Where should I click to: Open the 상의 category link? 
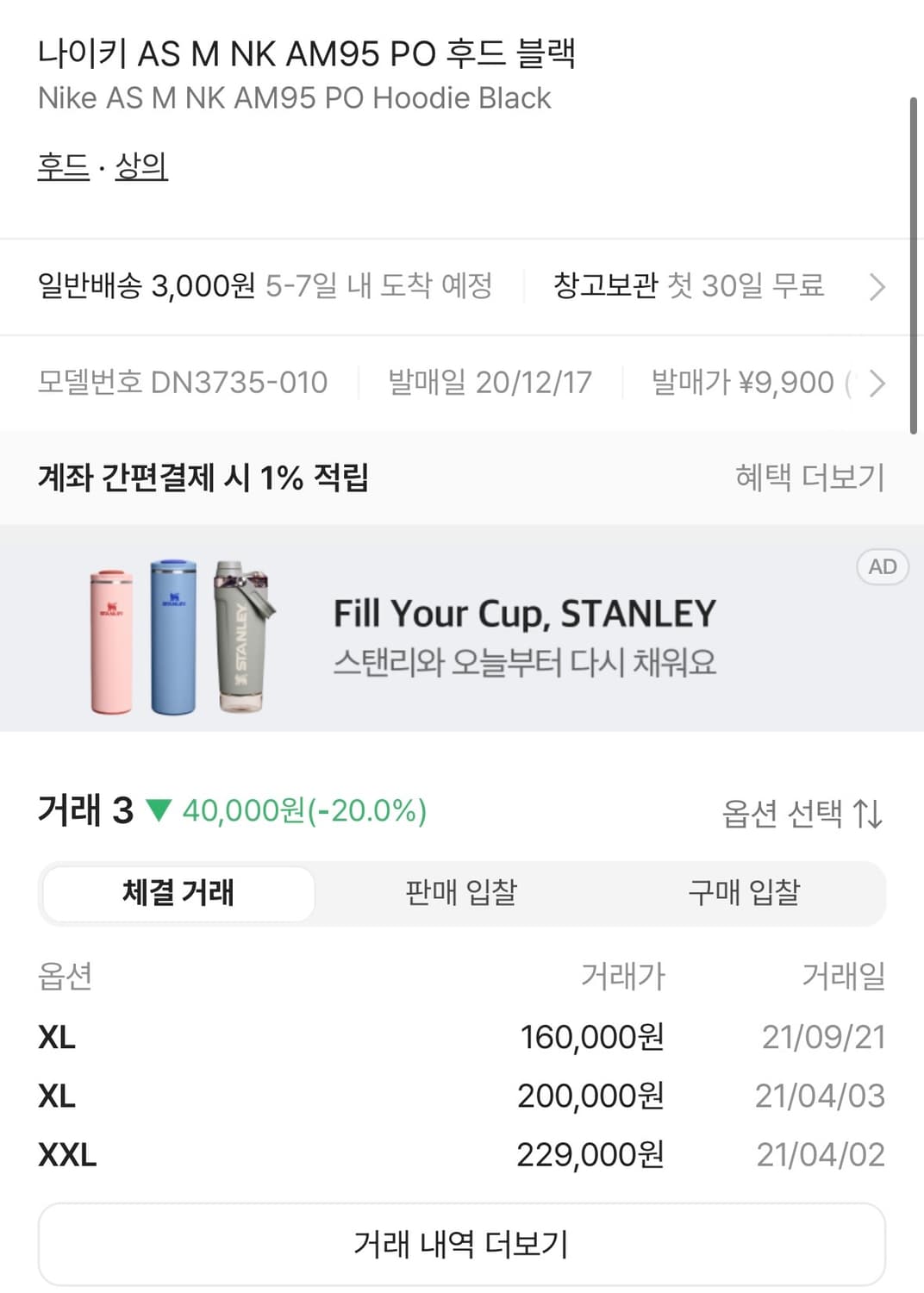(x=142, y=169)
